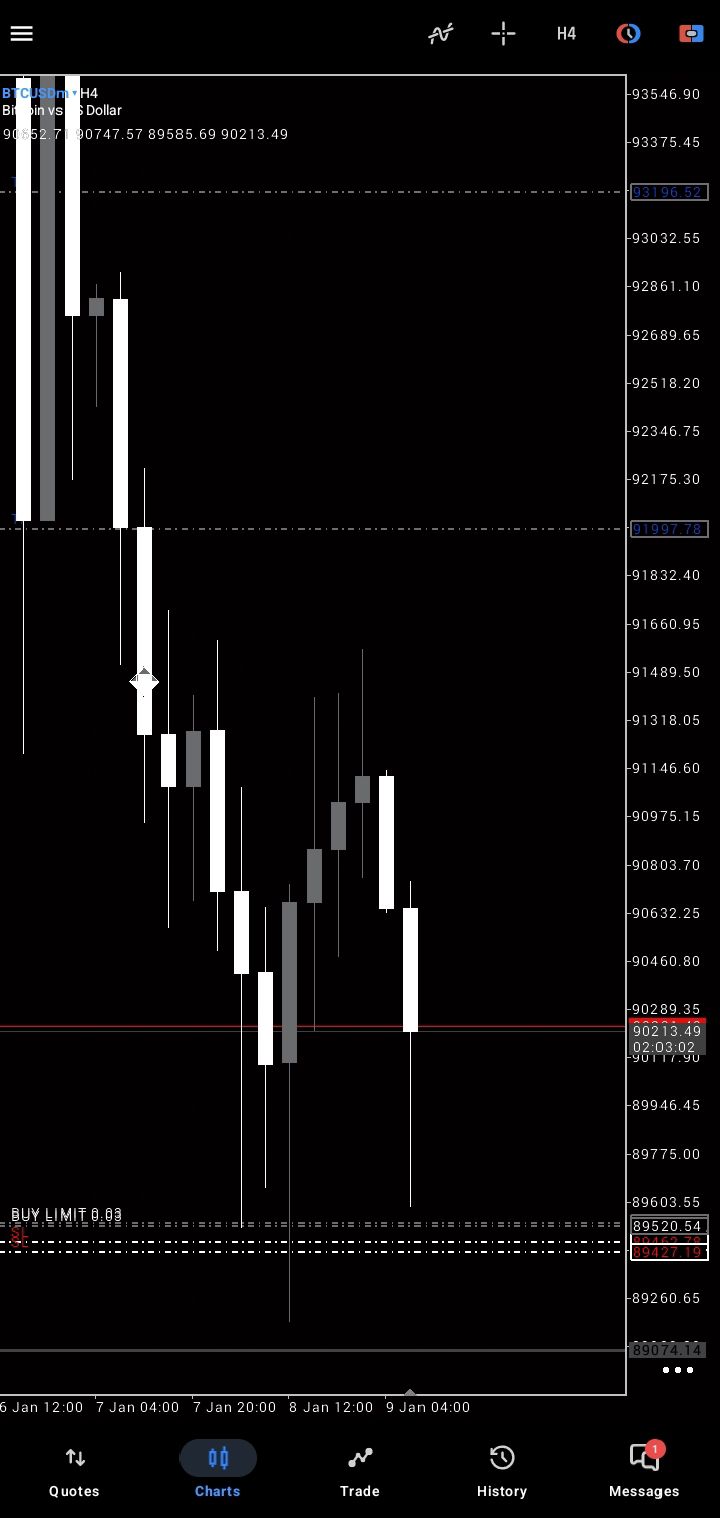This screenshot has width=720, height=1518.
Task: Open the hamburger drawer menu
Action: coord(22,33)
